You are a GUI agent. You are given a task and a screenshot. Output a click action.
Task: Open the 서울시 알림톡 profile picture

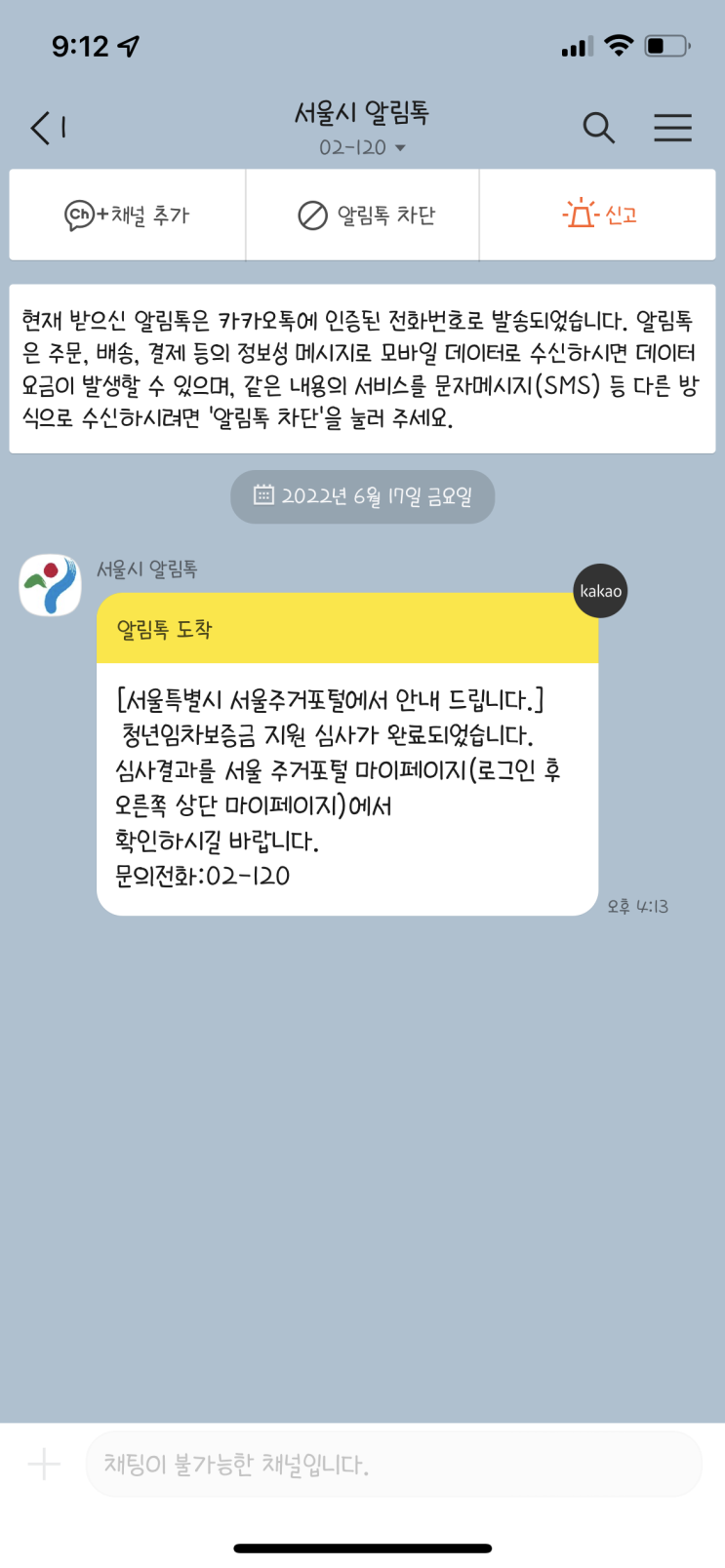51,585
